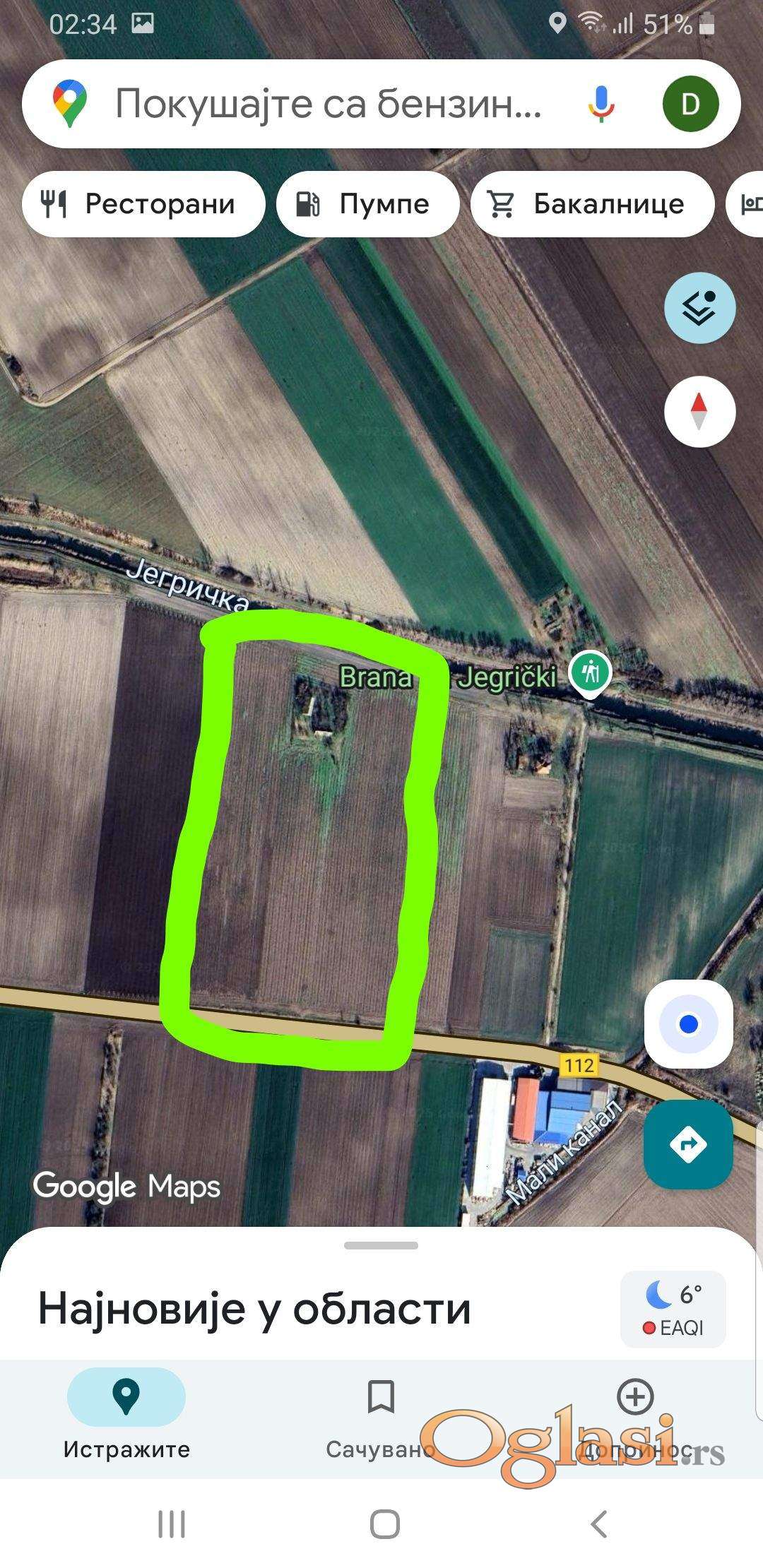The height and width of the screenshot is (1568, 763).
Task: Open the weather and EAQI widget
Action: tap(673, 1309)
